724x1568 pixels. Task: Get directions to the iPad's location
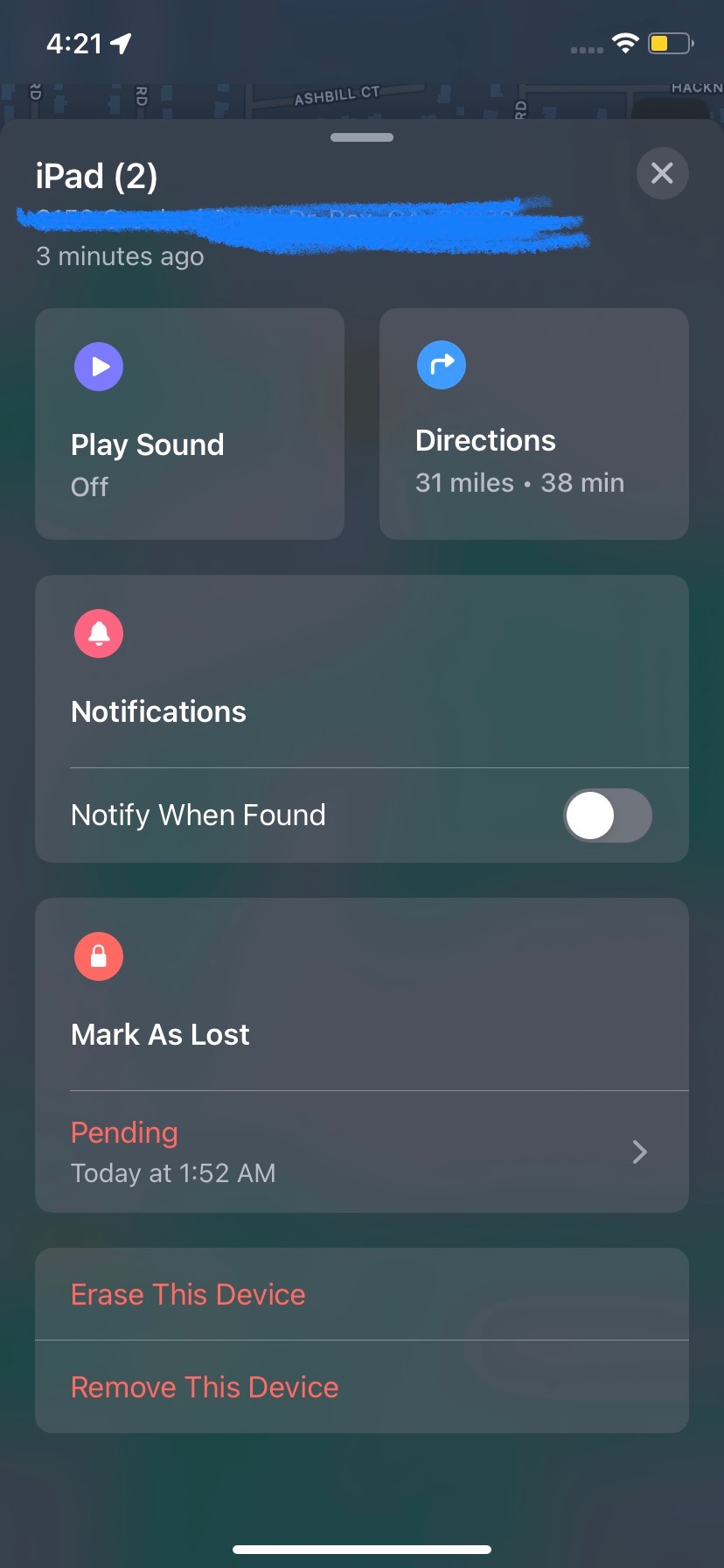point(533,423)
